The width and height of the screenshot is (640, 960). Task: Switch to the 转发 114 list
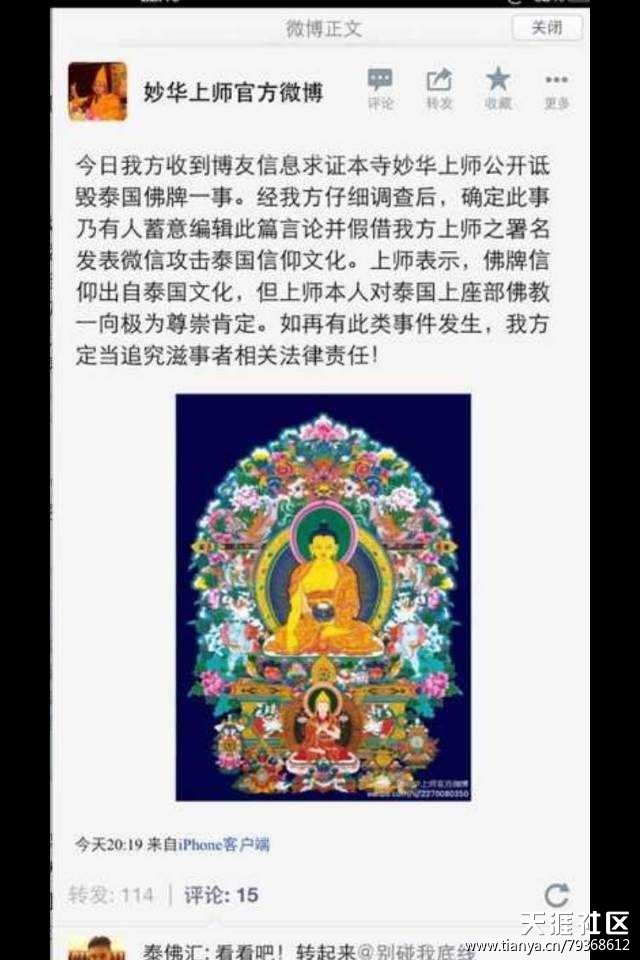(x=111, y=895)
